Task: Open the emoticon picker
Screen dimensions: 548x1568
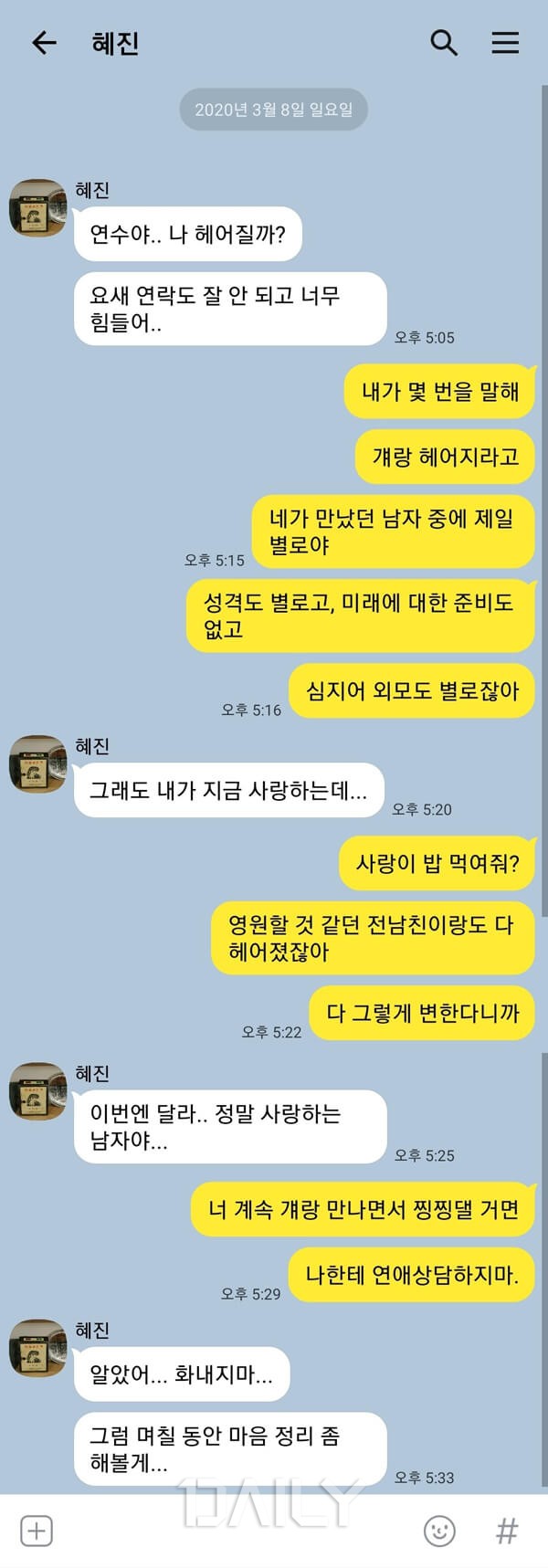Action: click(439, 1531)
